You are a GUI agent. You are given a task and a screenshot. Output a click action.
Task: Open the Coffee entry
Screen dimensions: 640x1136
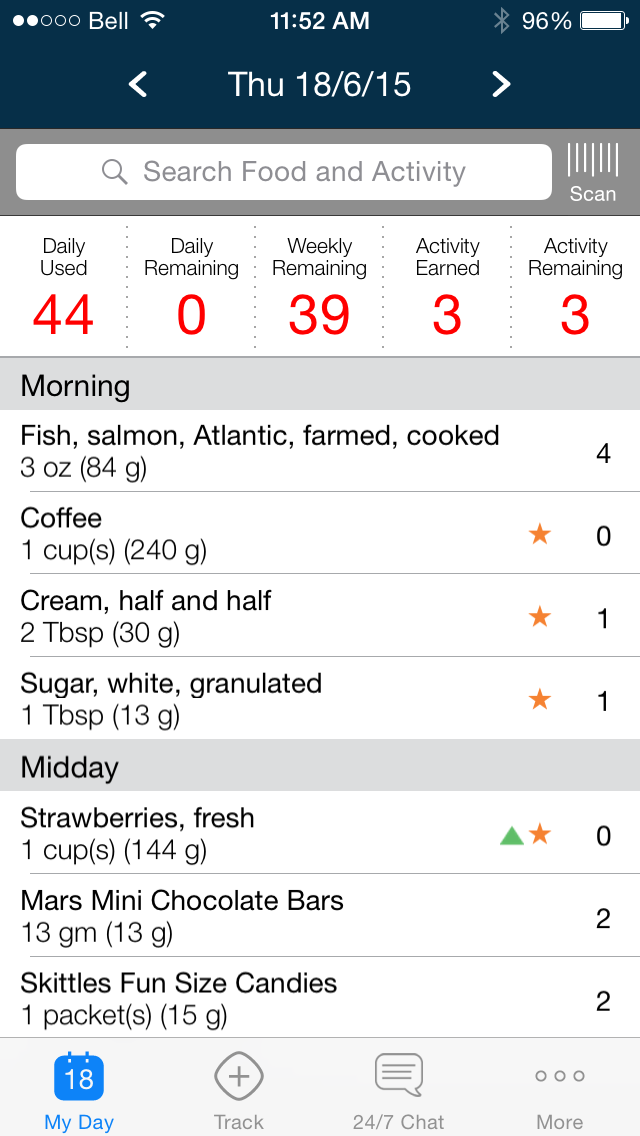click(x=320, y=533)
